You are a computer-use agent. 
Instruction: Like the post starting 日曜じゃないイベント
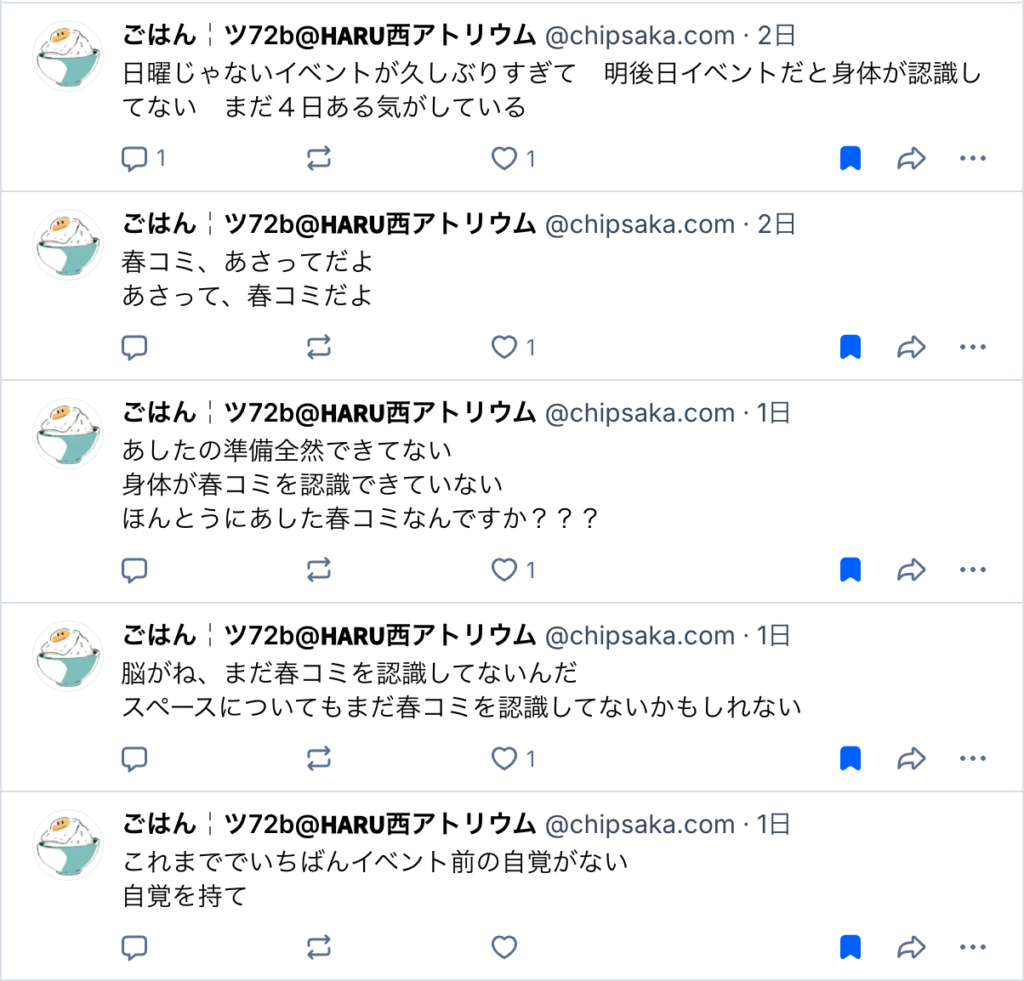[x=505, y=158]
